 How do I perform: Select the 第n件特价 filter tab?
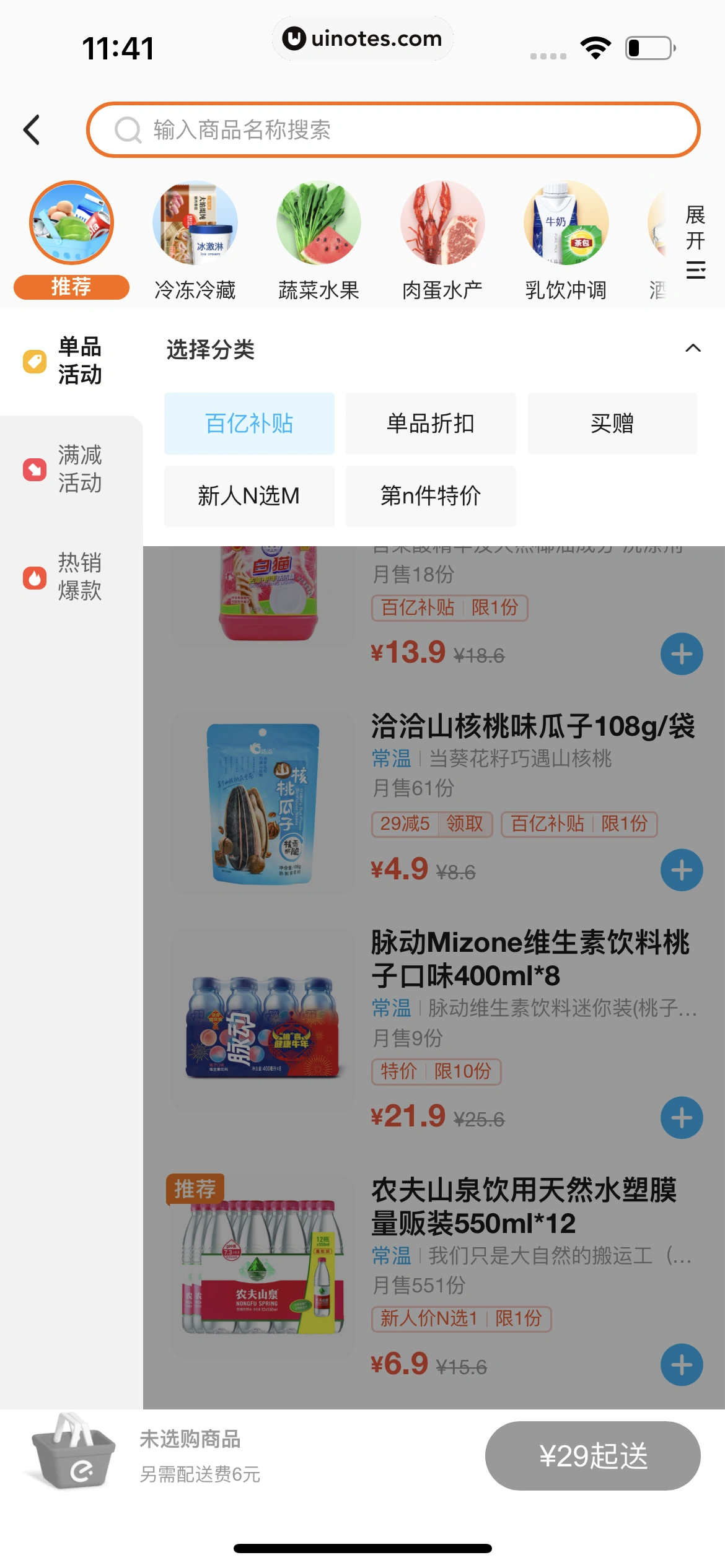[431, 495]
